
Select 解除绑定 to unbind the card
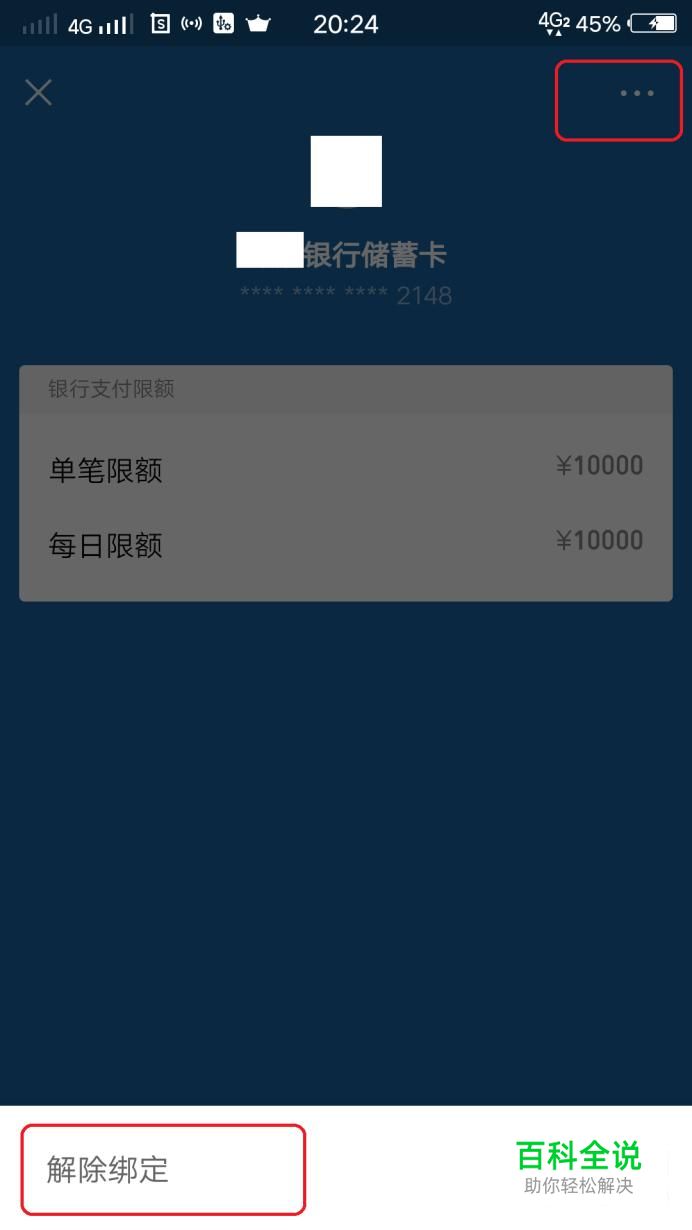[x=108, y=1170]
